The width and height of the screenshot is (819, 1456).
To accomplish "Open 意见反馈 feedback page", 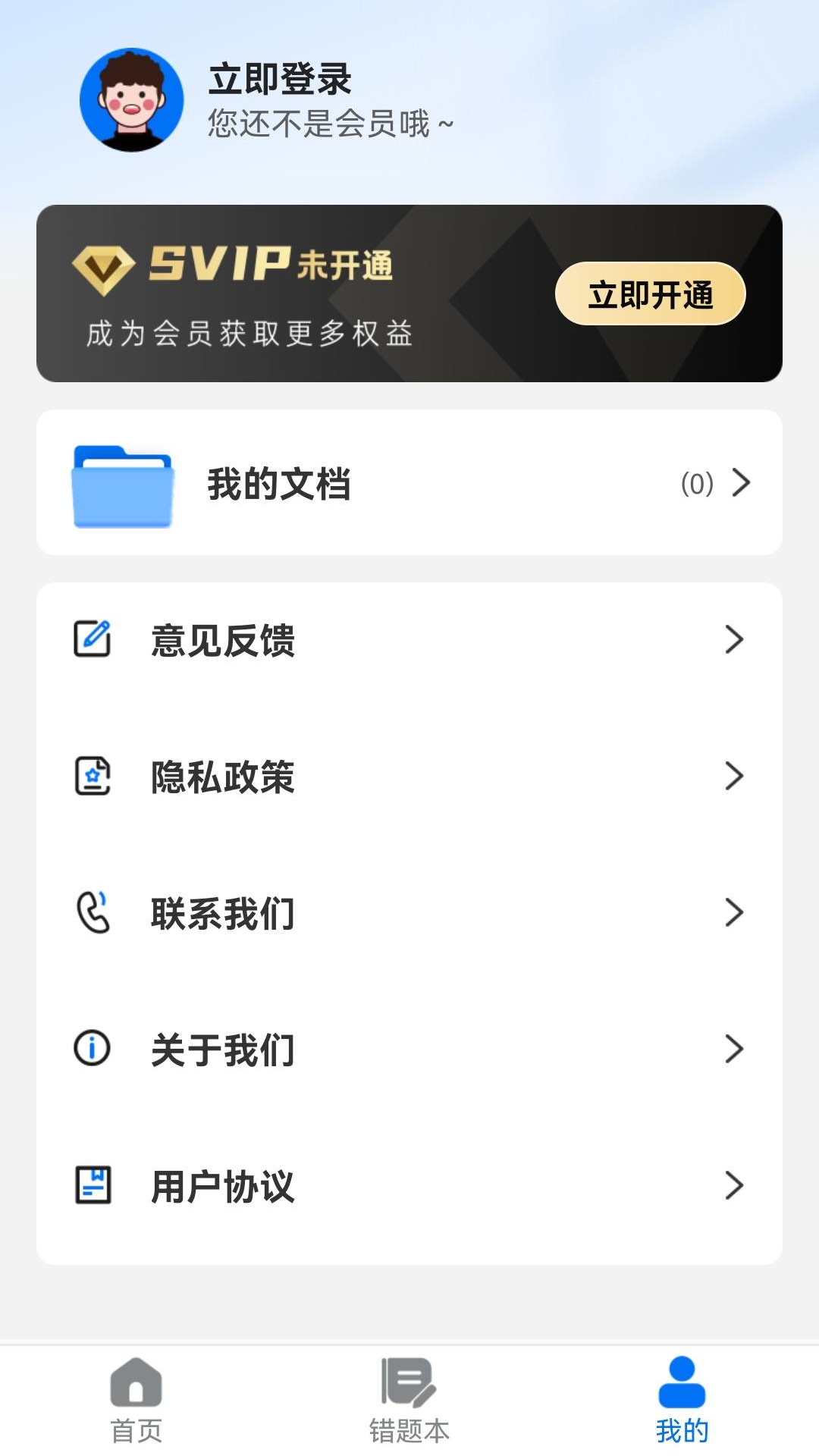I will tap(409, 640).
